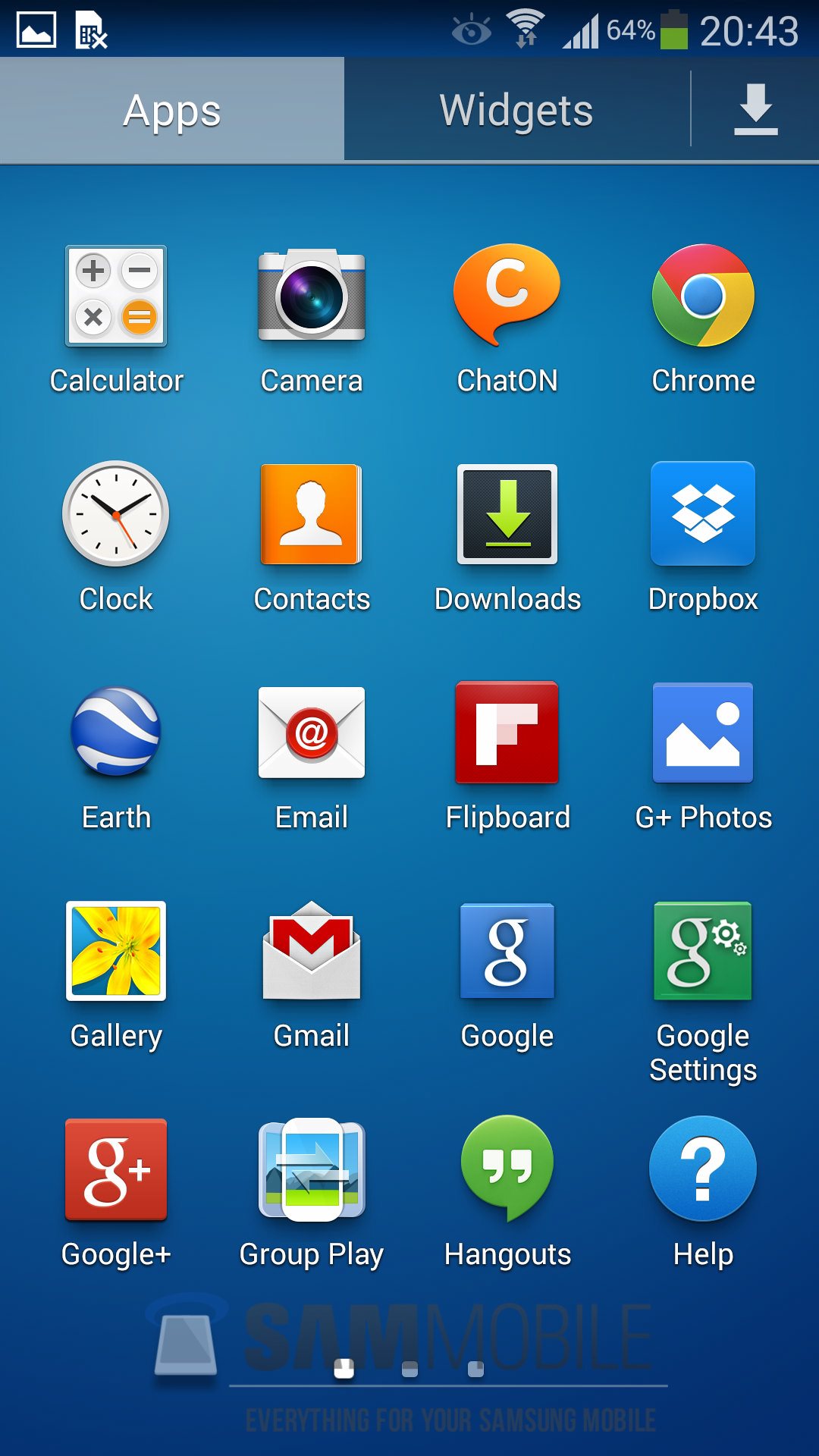
Task: Launch the Calculator app
Action: [x=116, y=296]
